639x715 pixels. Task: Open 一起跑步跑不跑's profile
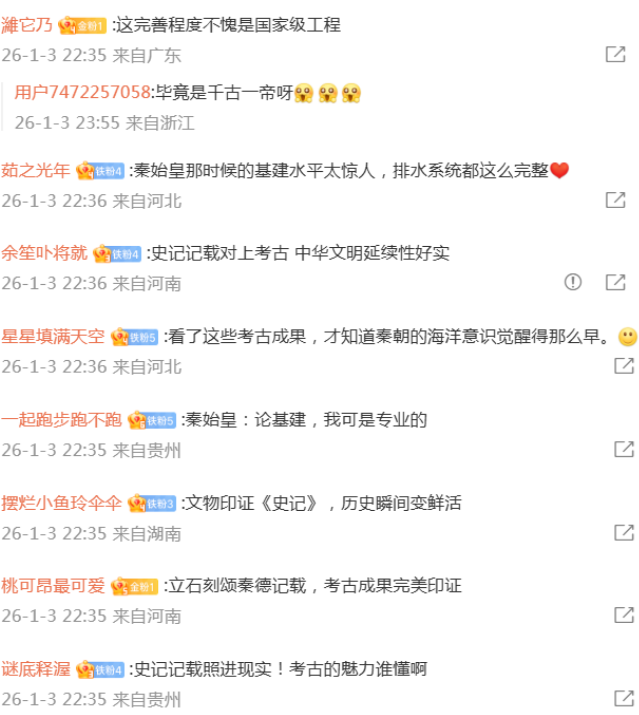tap(61, 419)
